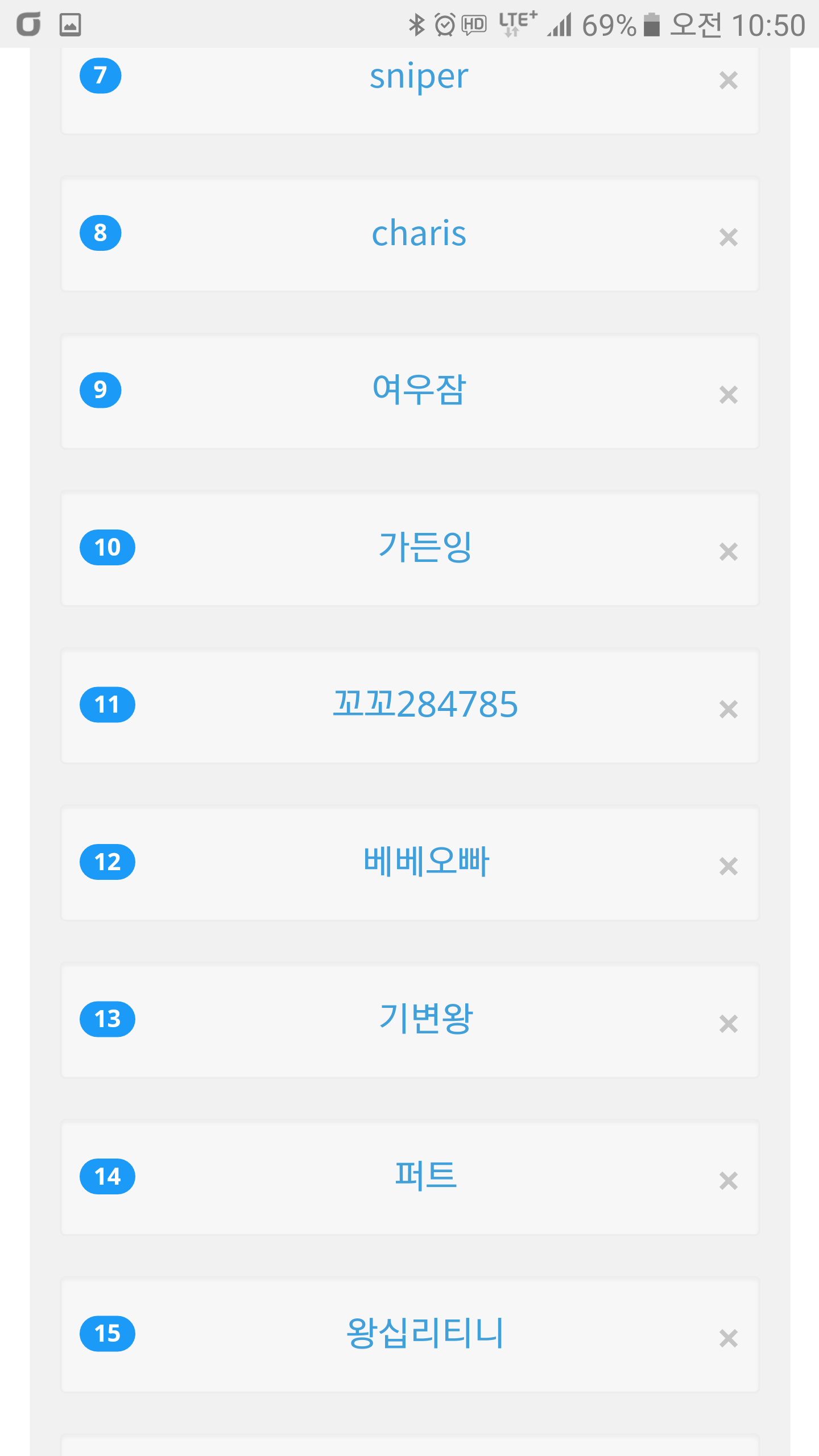Open the 왕십리티니 entry
Image resolution: width=819 pixels, height=1456 pixels.
tap(425, 1334)
